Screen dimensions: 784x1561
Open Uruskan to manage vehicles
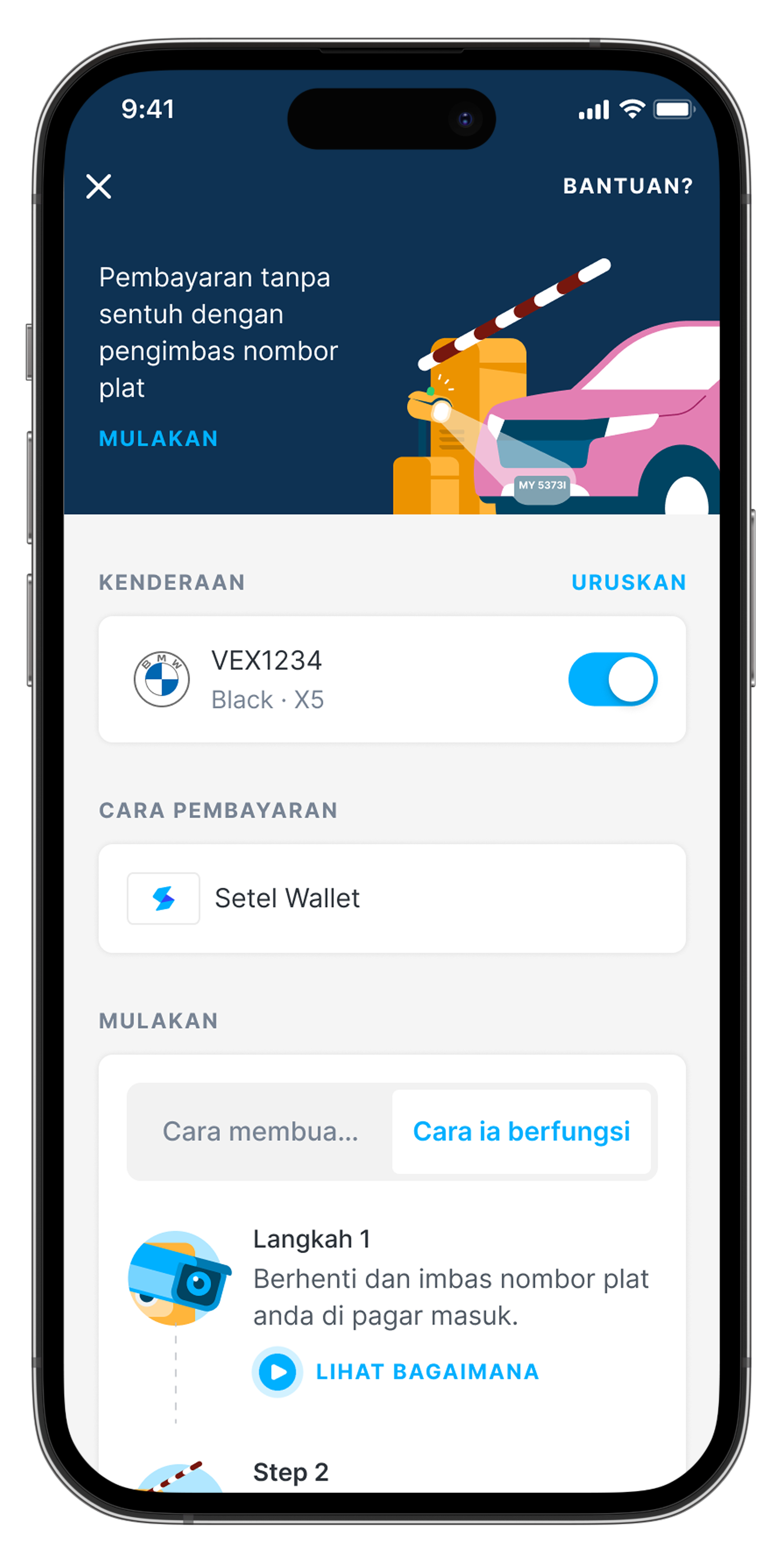628,582
